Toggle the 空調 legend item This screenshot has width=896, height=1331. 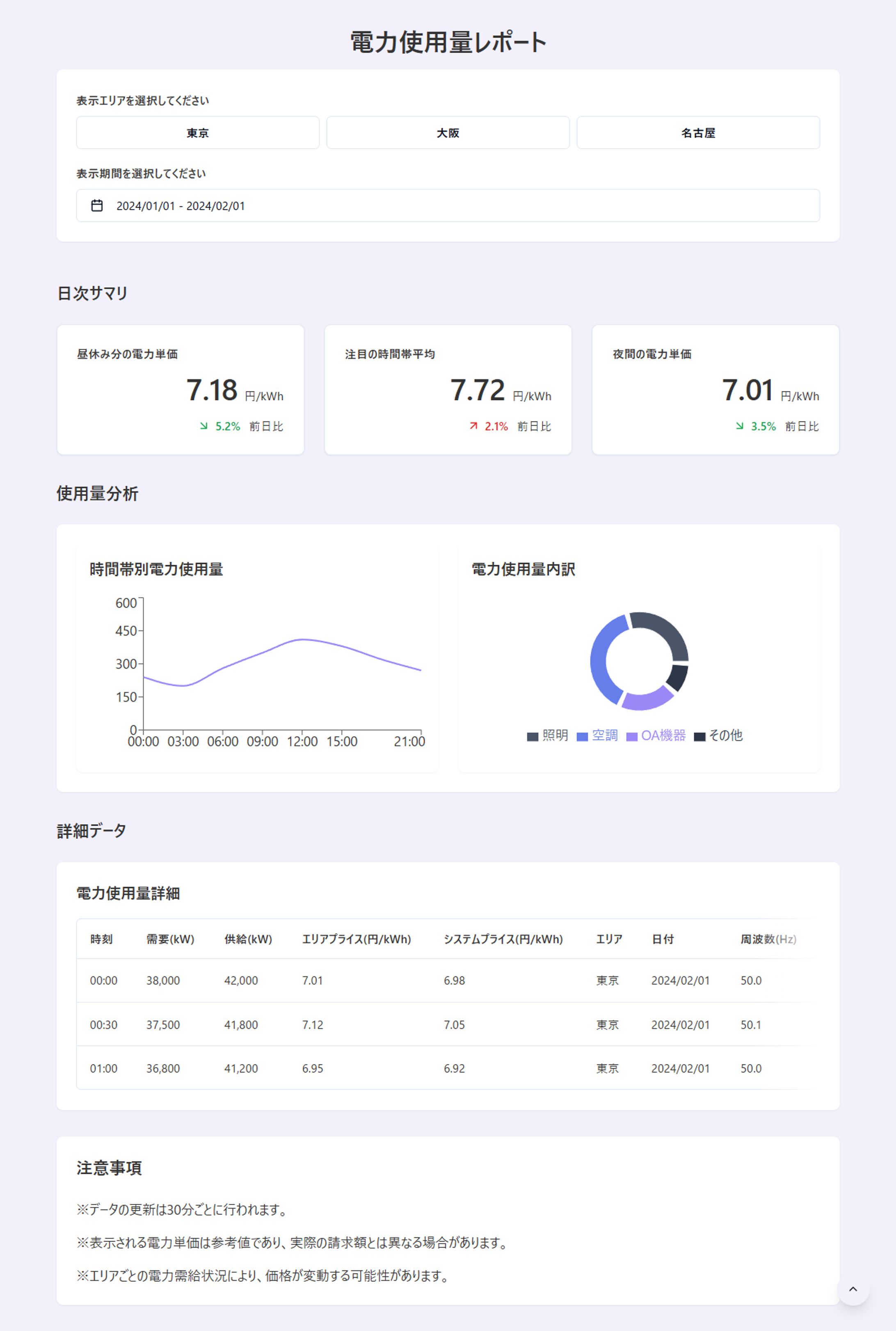click(597, 735)
